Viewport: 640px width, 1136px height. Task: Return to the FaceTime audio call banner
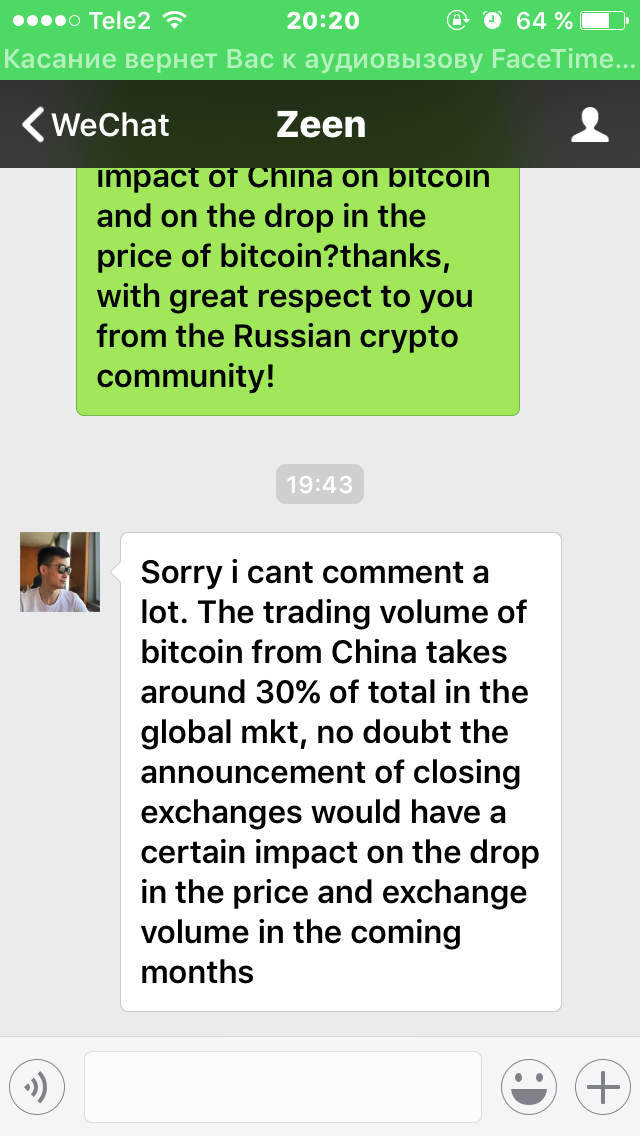point(320,59)
